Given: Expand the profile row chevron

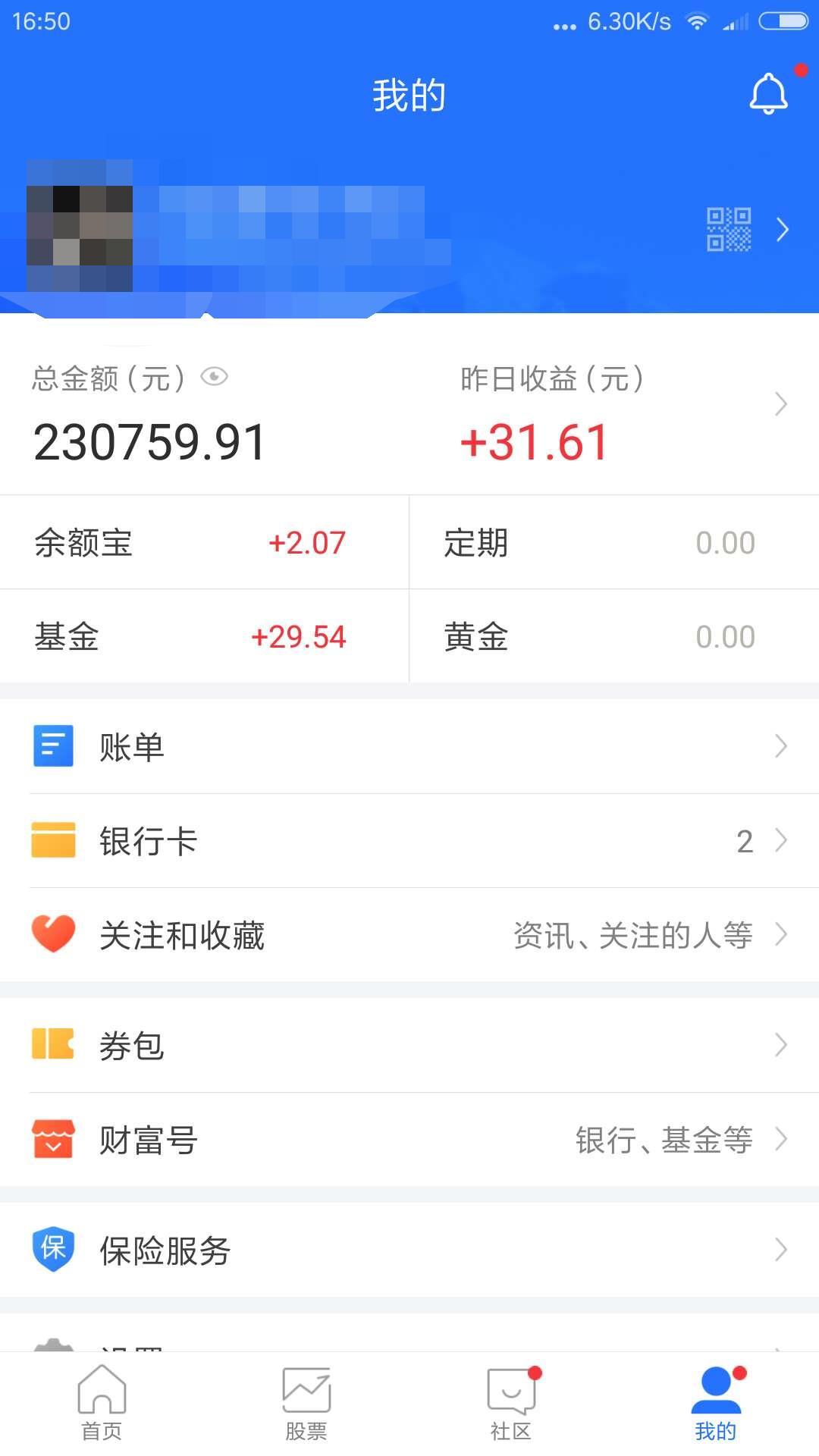Looking at the screenshot, I should 782,230.
